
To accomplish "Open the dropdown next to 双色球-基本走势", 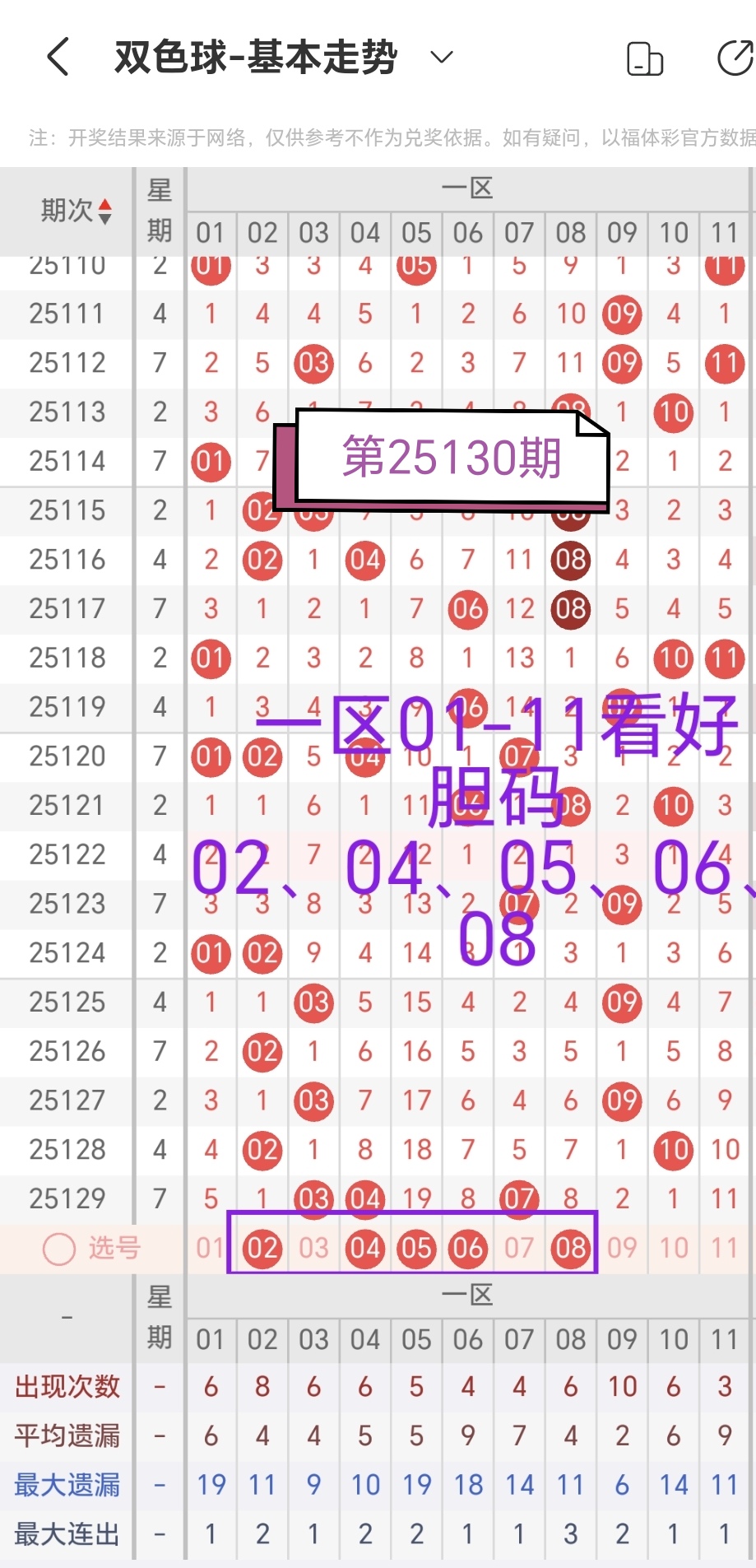I will pos(441,58).
